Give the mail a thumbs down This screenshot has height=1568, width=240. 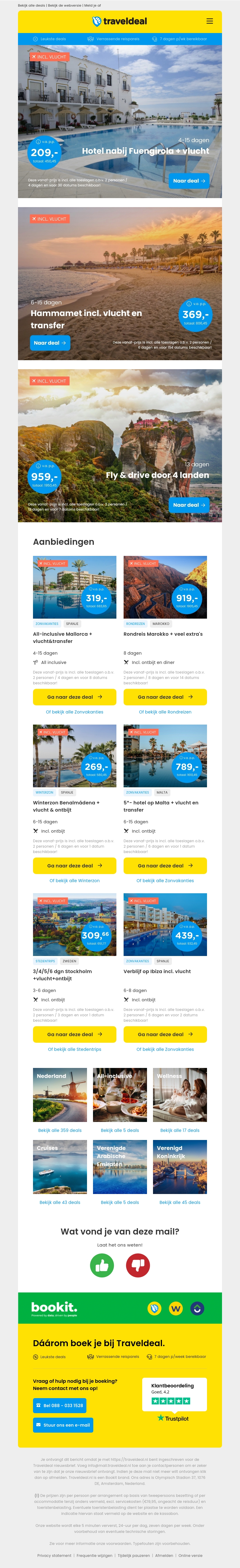(x=138, y=1265)
